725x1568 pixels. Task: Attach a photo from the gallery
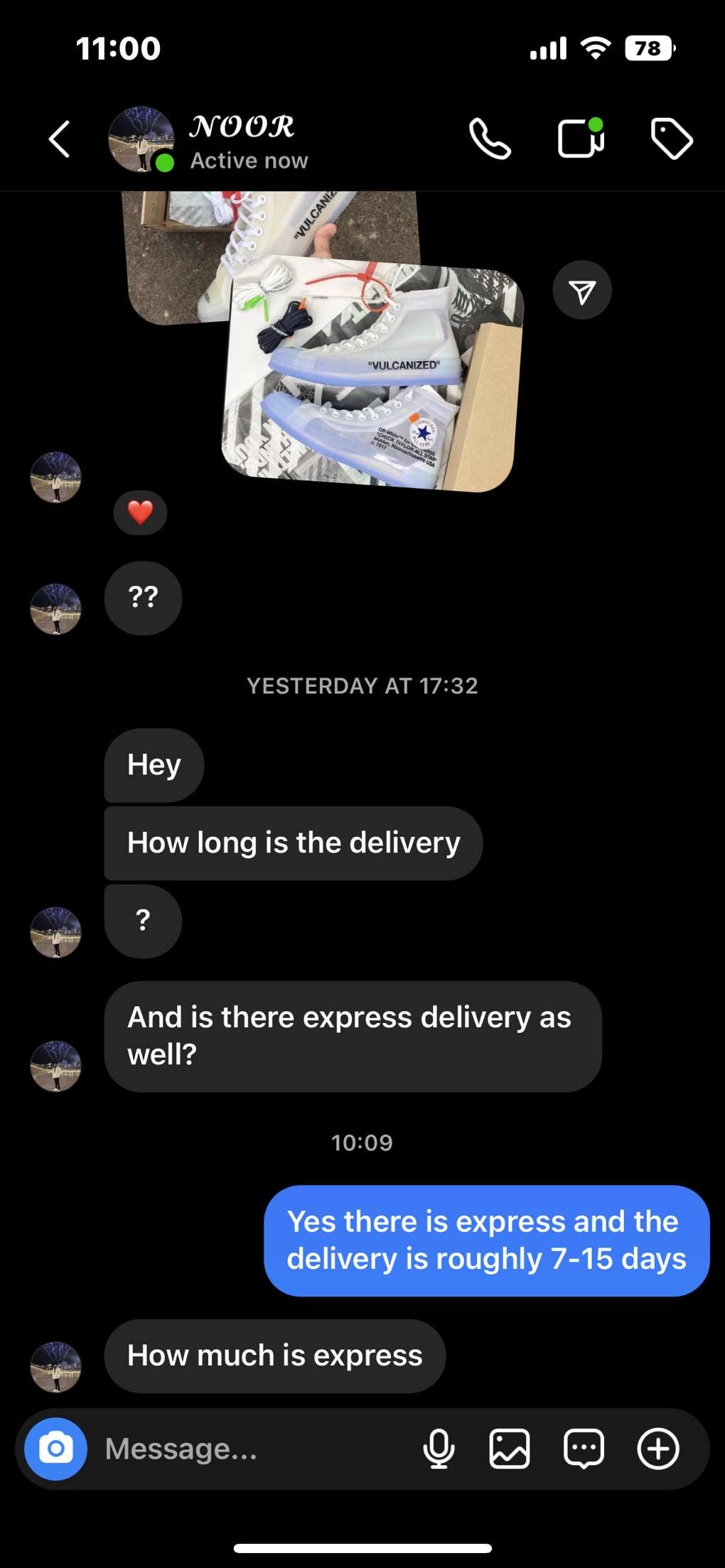tap(510, 1449)
